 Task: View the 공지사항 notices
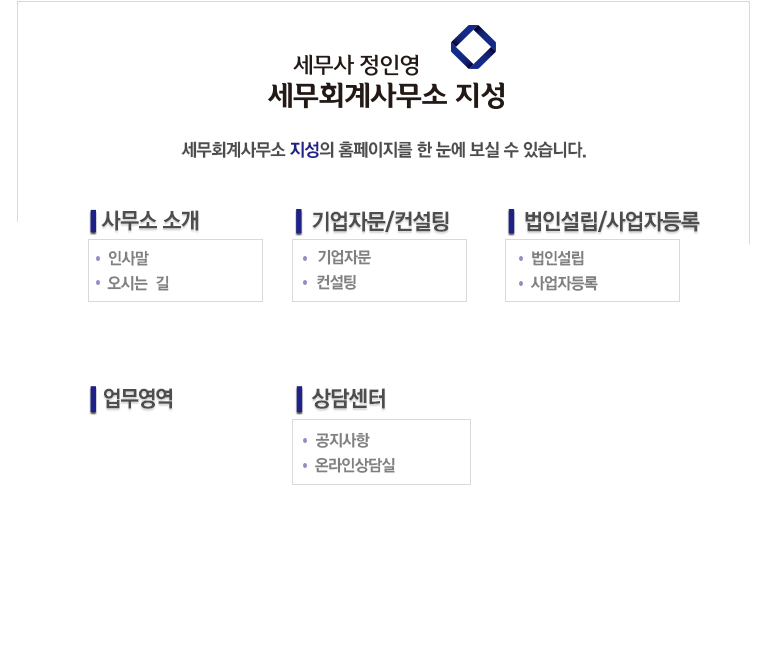[x=341, y=440]
